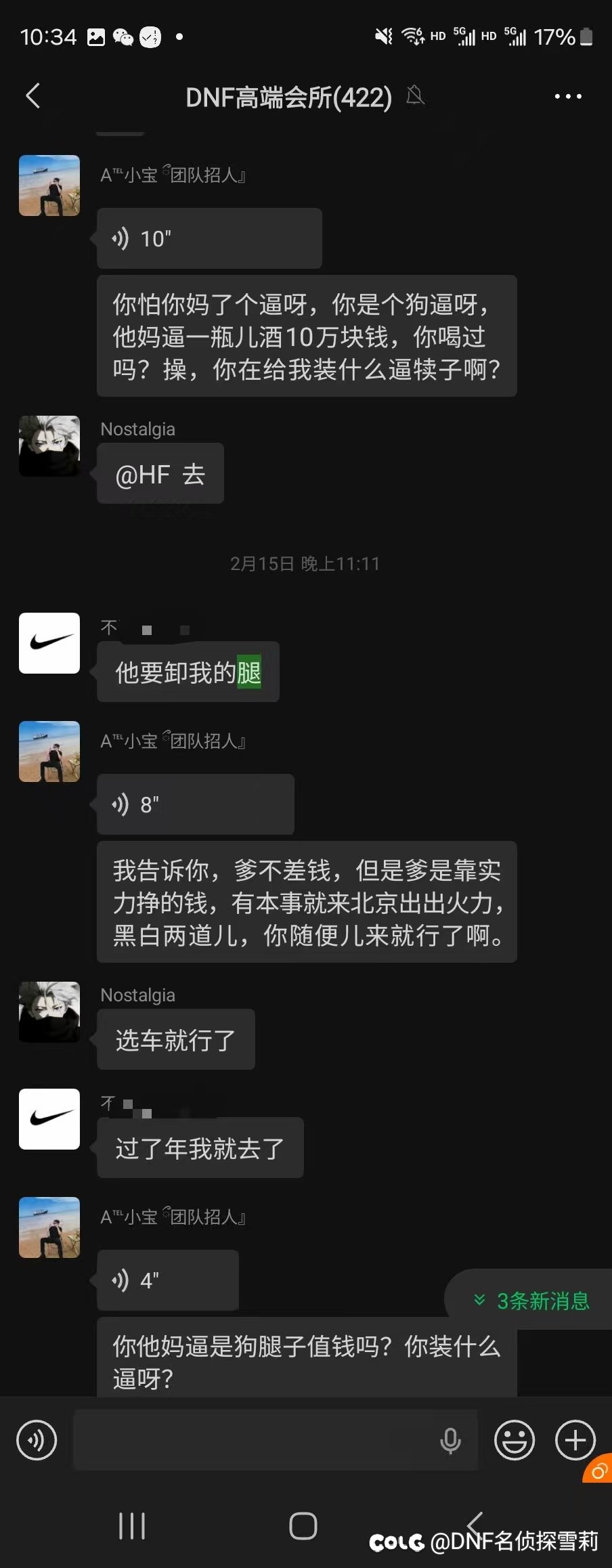Play the 10-second voice message
Image resolution: width=612 pixels, height=1568 pixels.
209,238
